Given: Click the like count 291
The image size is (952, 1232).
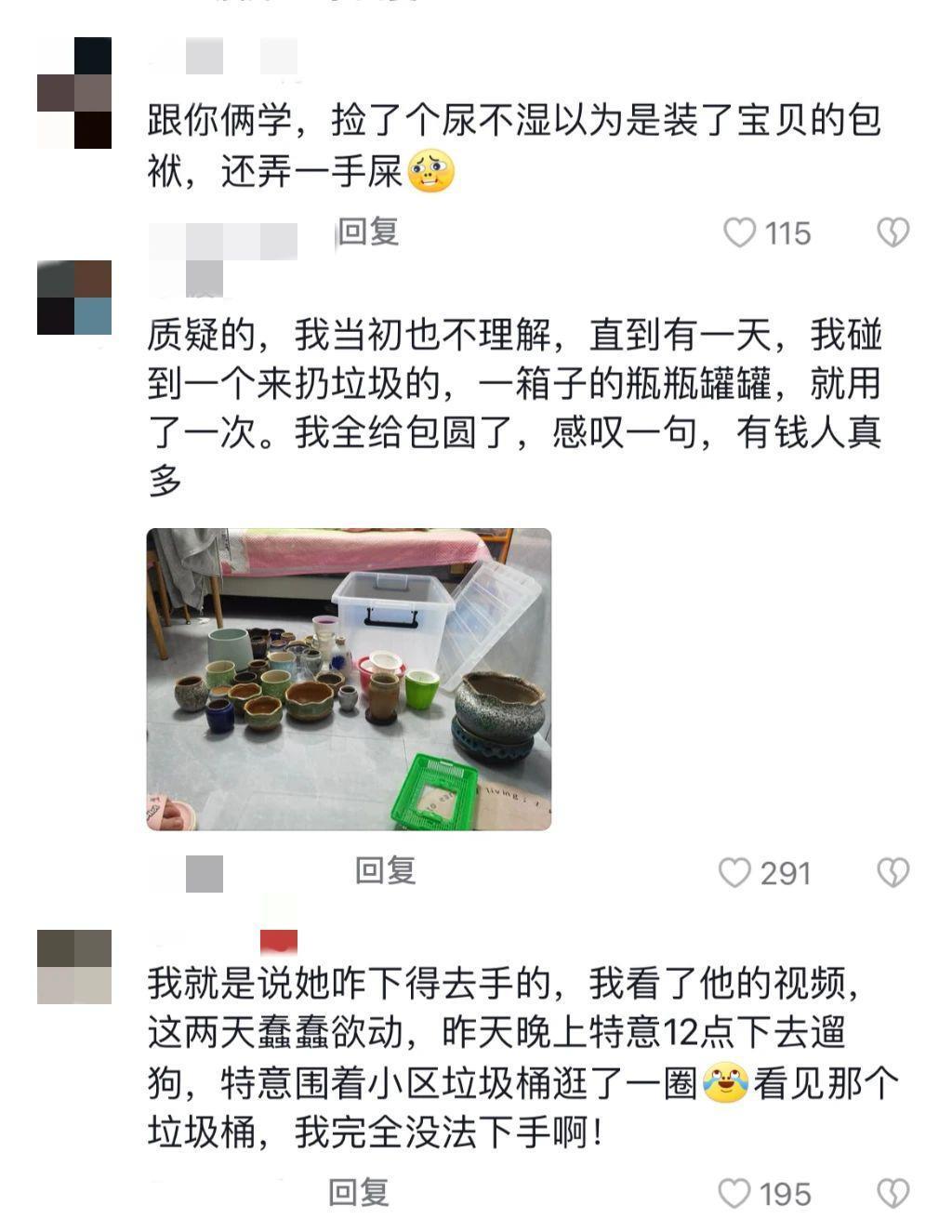Looking at the screenshot, I should click(x=786, y=872).
